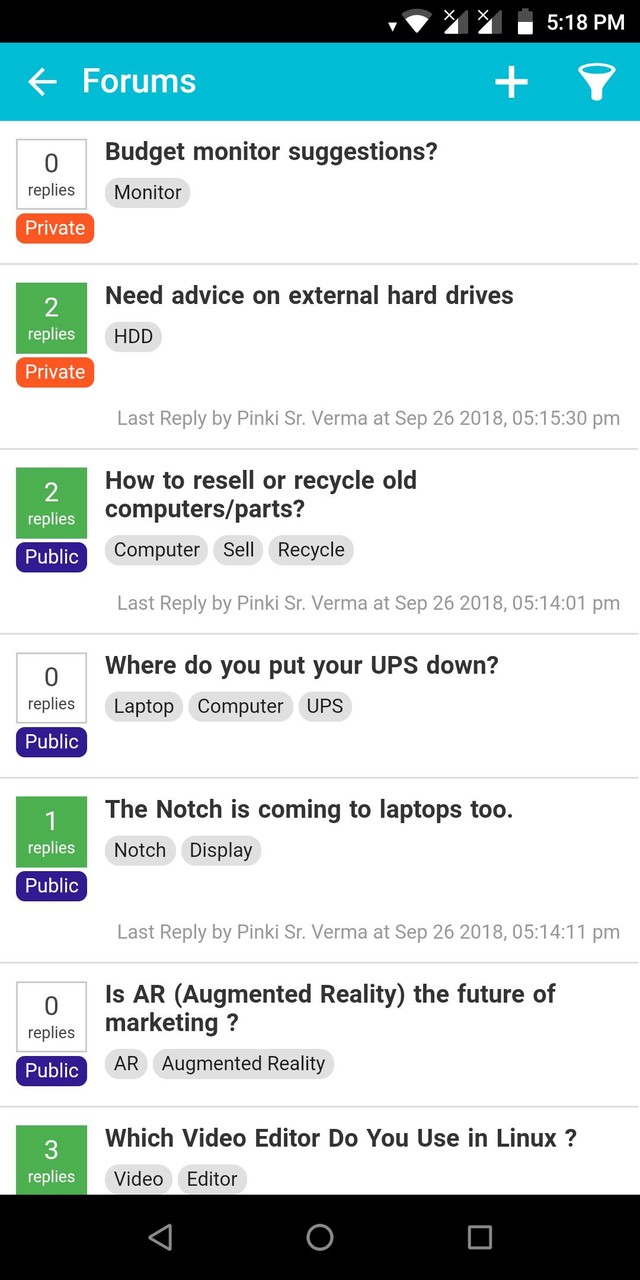The image size is (640, 1280).
Task: Open 'Where do you put your UPS down?' thread
Action: coord(301,666)
